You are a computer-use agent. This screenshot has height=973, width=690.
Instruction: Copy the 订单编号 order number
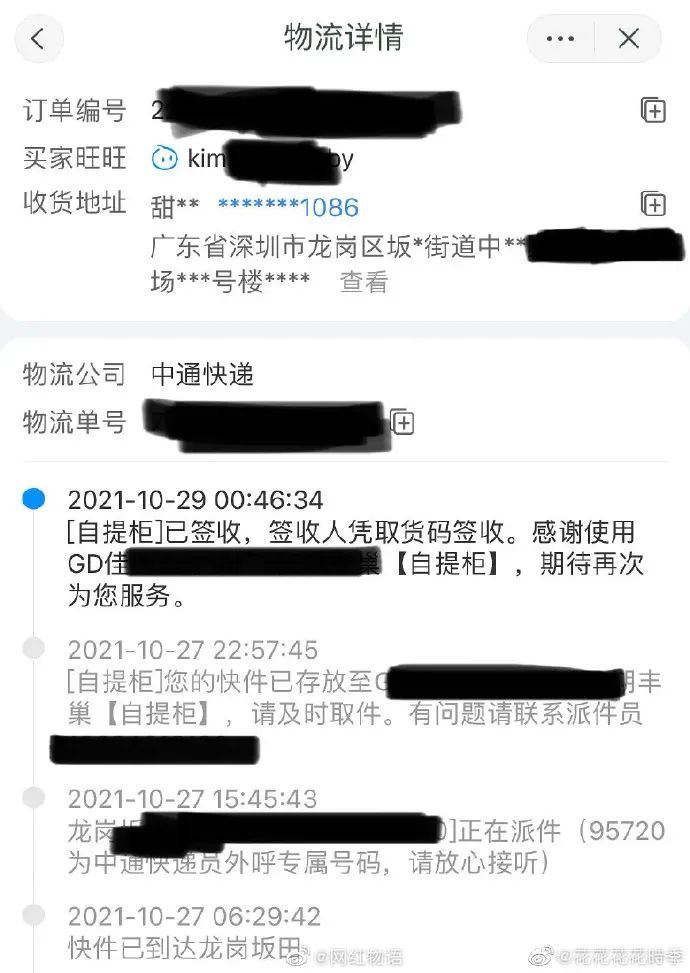tap(653, 110)
